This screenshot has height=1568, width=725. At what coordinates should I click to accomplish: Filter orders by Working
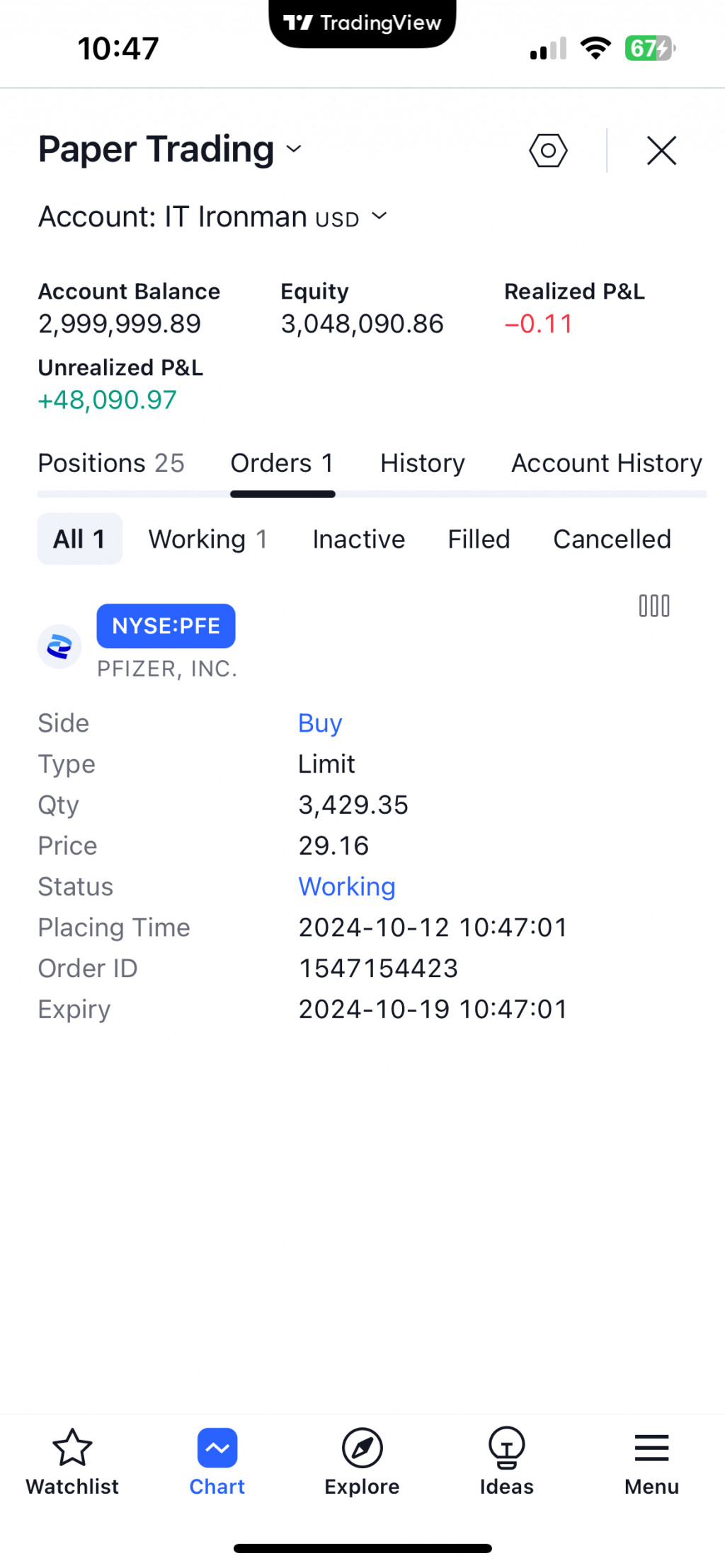pyautogui.click(x=207, y=539)
